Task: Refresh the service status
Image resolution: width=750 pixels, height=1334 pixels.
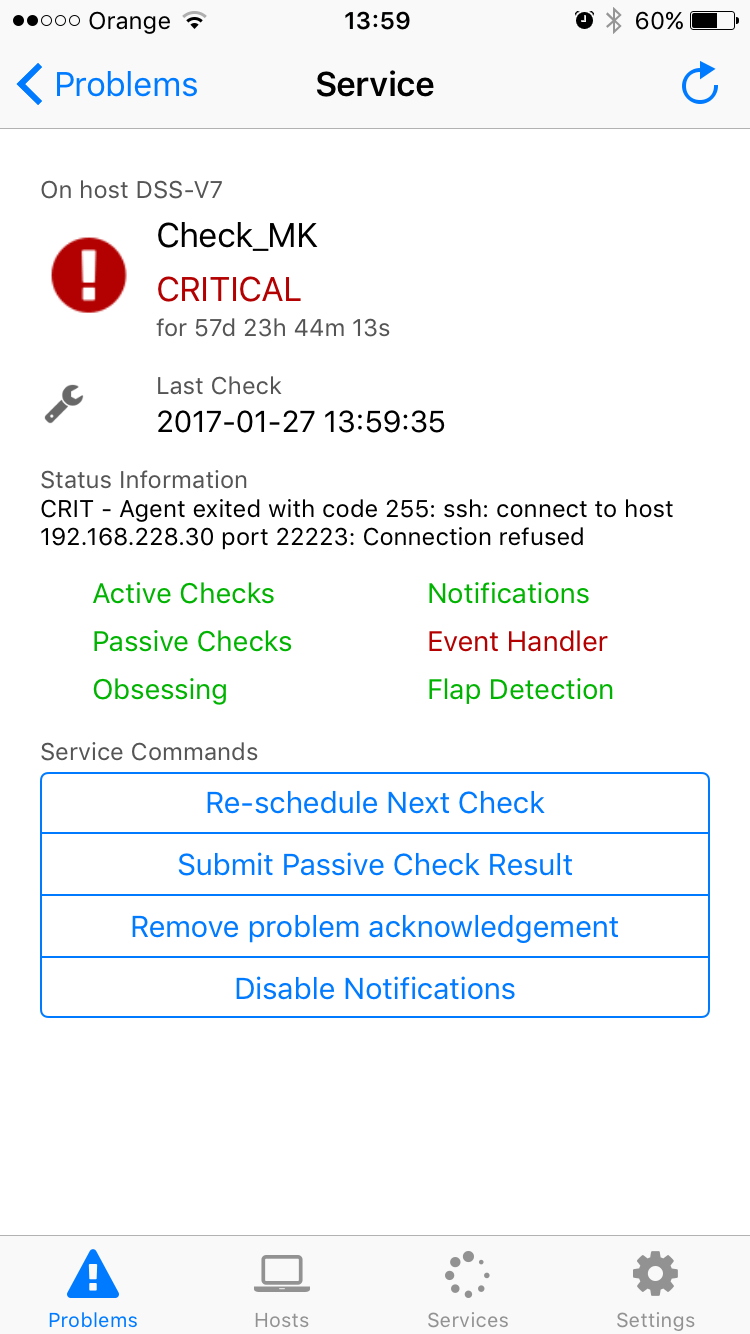Action: coord(700,84)
